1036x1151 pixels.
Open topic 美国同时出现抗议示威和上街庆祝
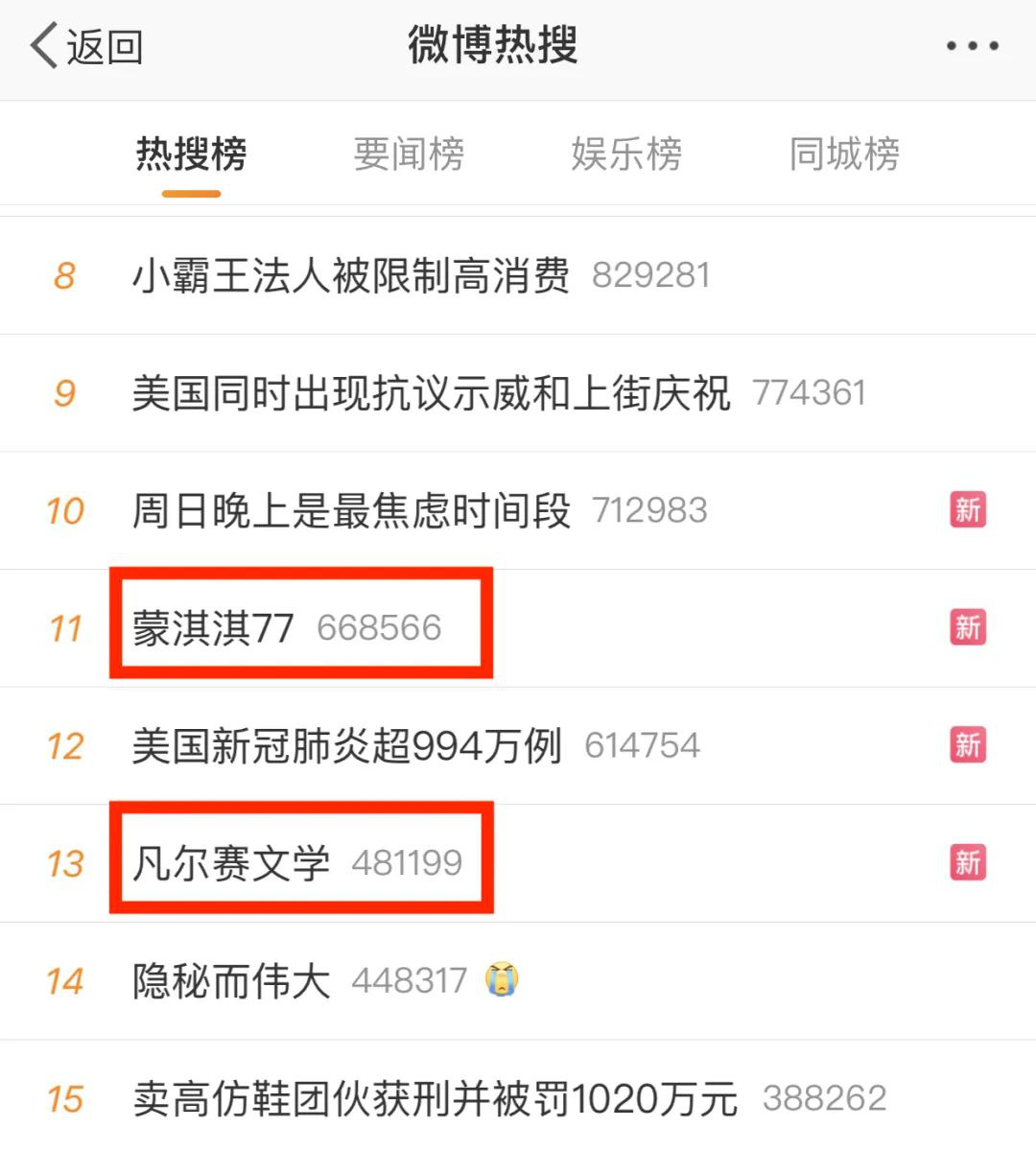[432, 393]
